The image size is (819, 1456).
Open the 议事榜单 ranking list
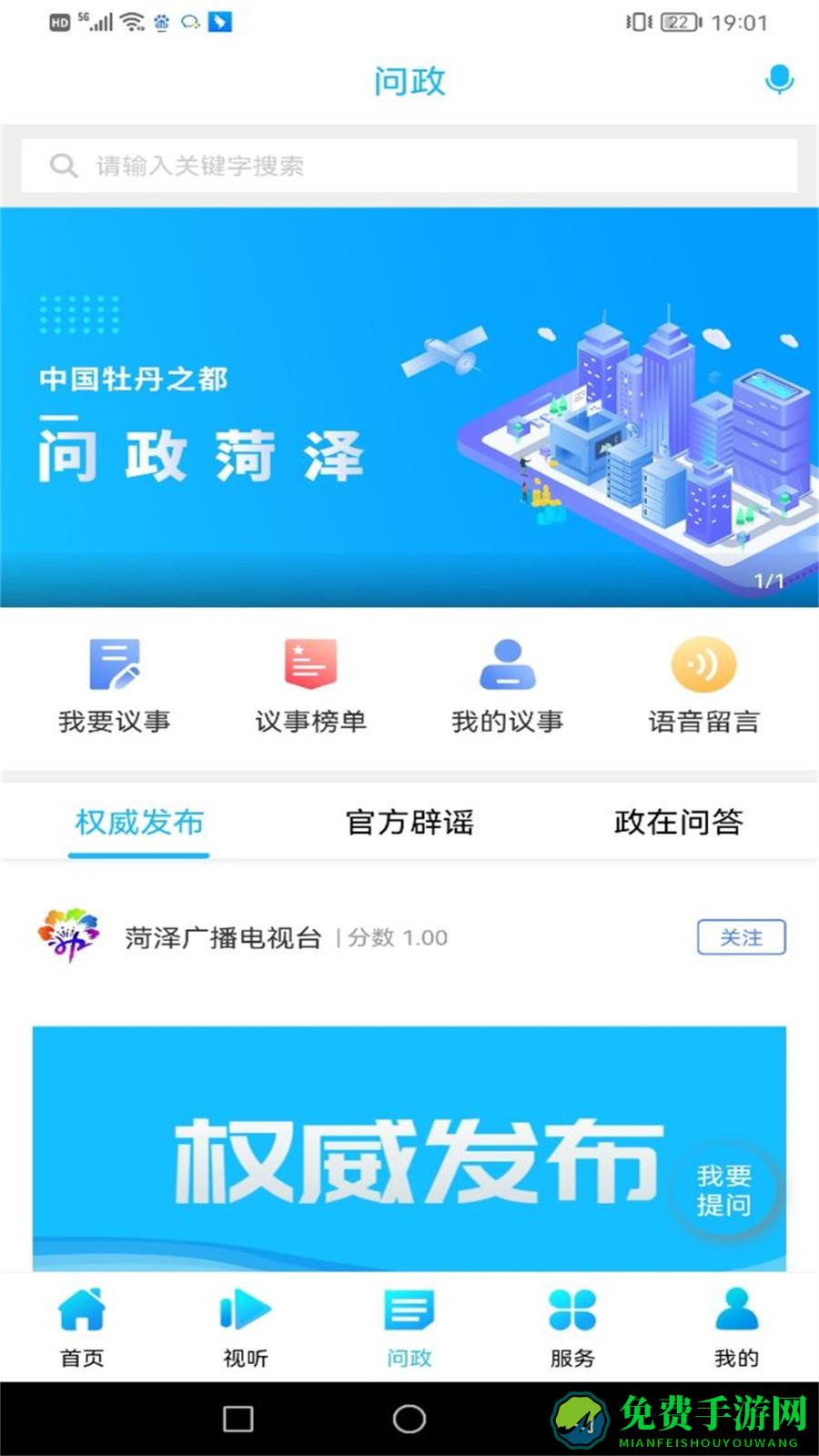coord(309,682)
